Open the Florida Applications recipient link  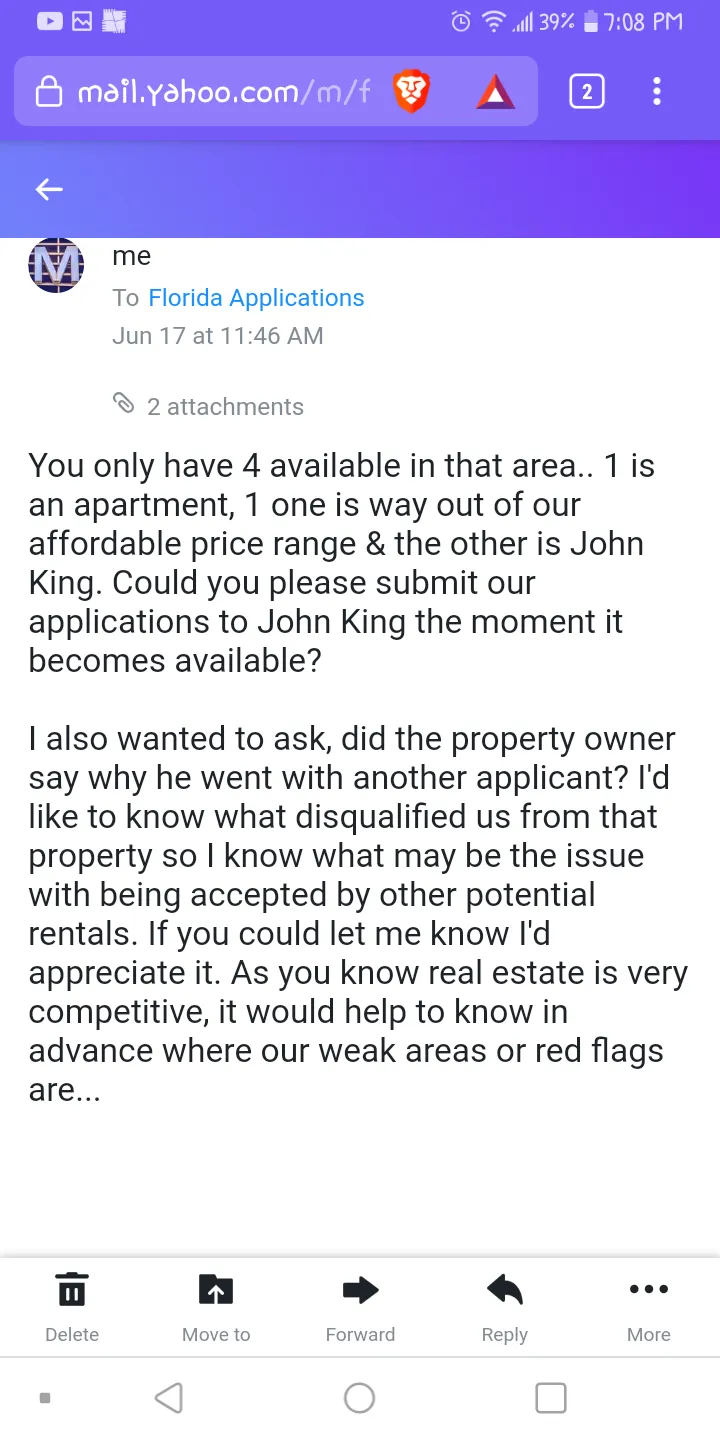(256, 298)
